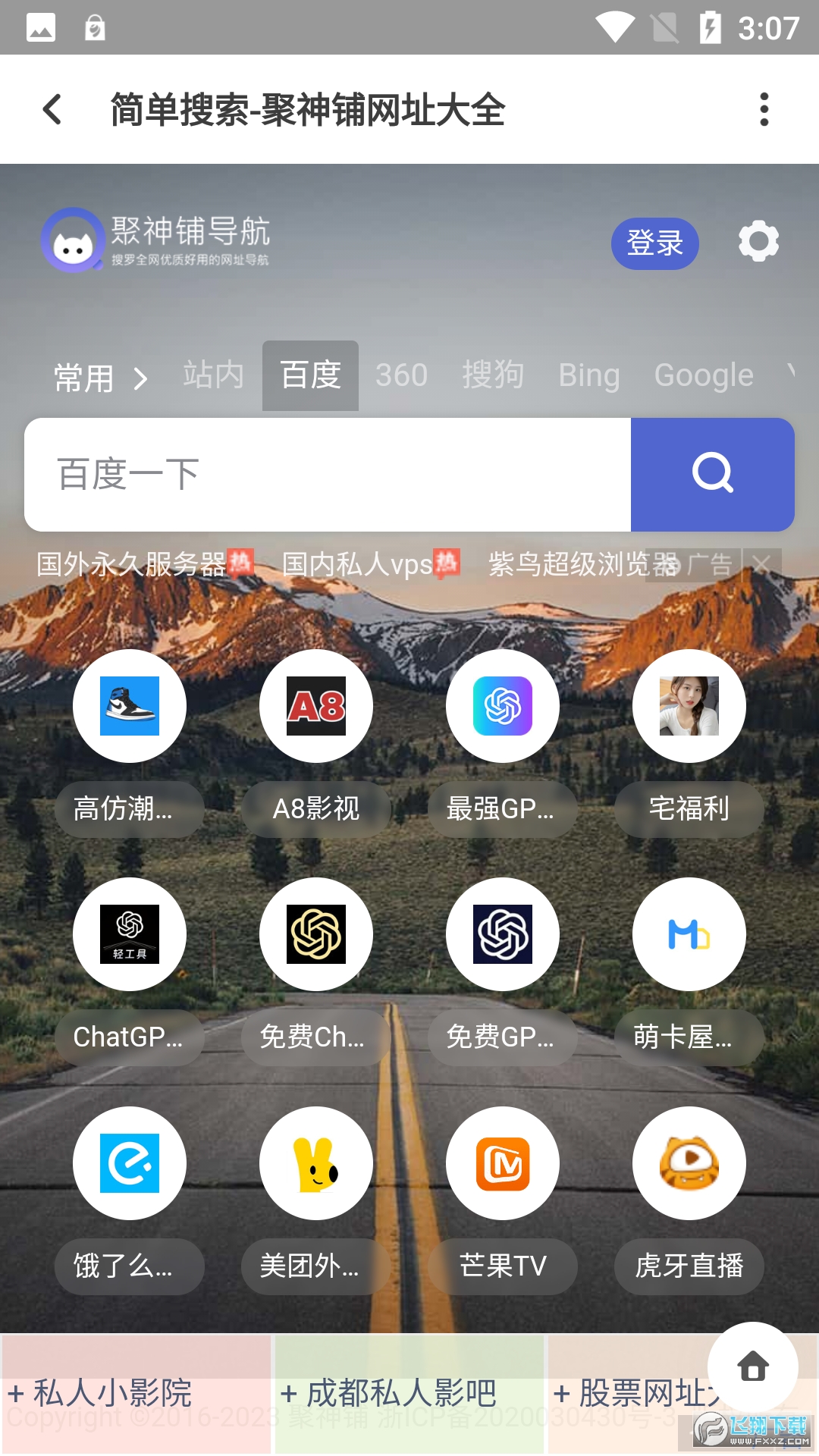Launch 宅福利 from its icon
The image size is (819, 1456).
(689, 705)
